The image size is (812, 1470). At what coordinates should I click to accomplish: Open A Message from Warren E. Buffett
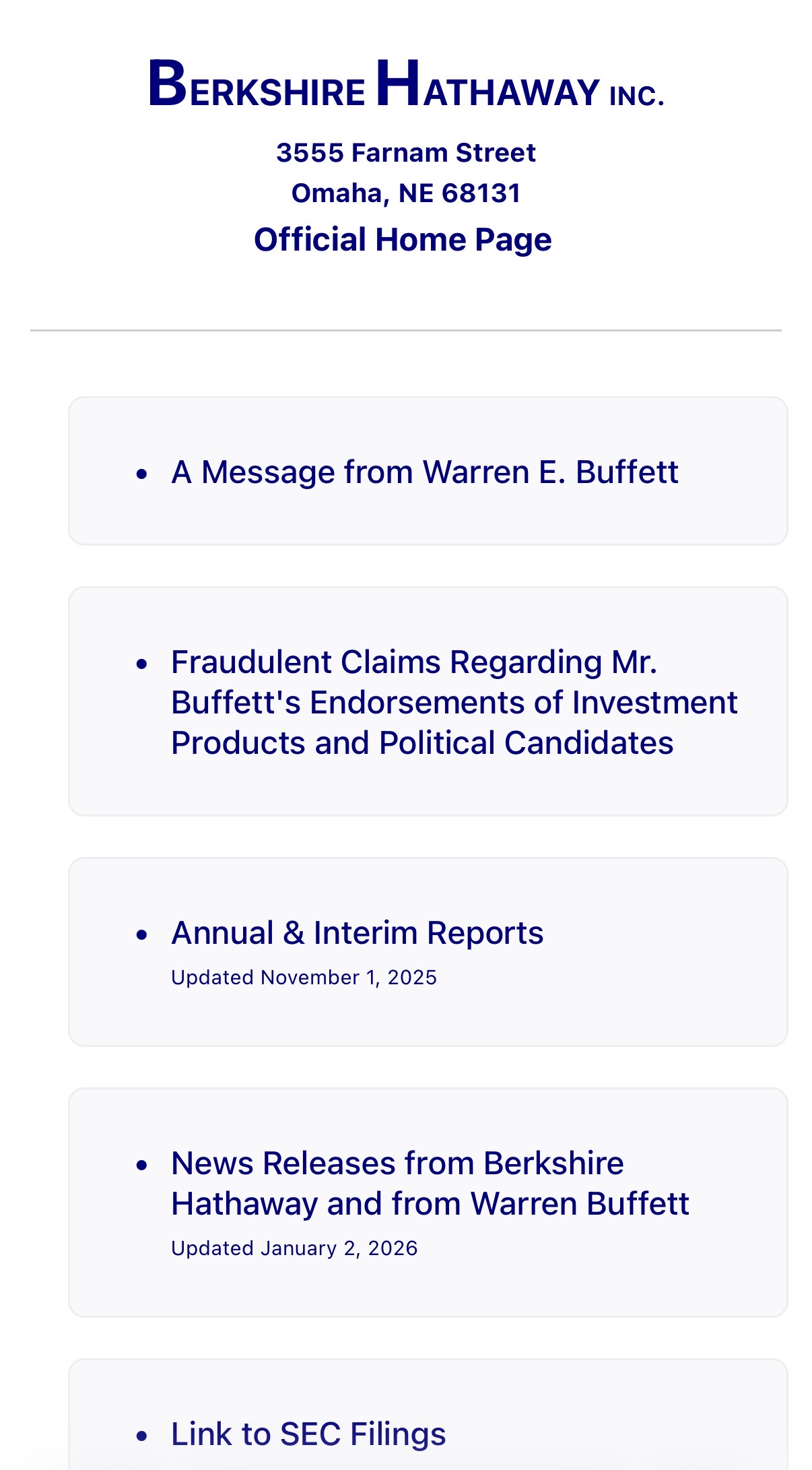tap(424, 472)
